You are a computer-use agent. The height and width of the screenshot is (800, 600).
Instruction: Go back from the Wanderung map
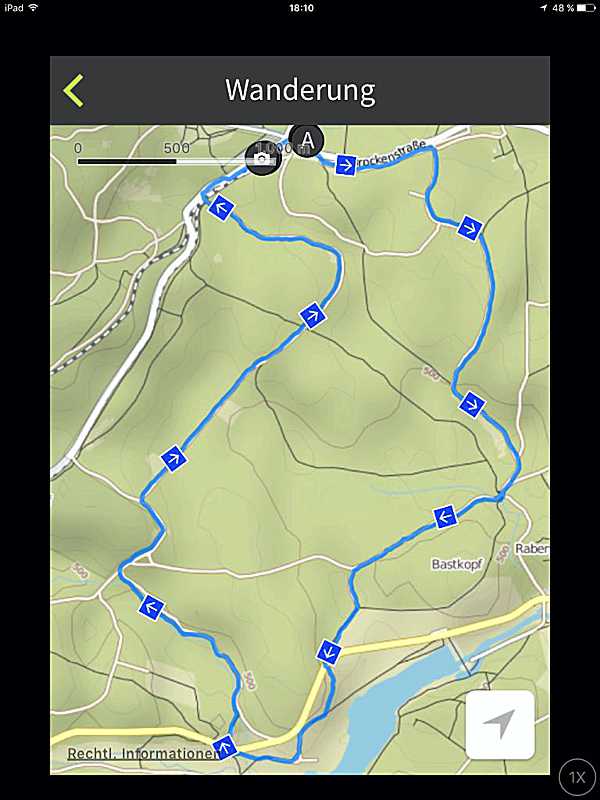tap(74, 90)
